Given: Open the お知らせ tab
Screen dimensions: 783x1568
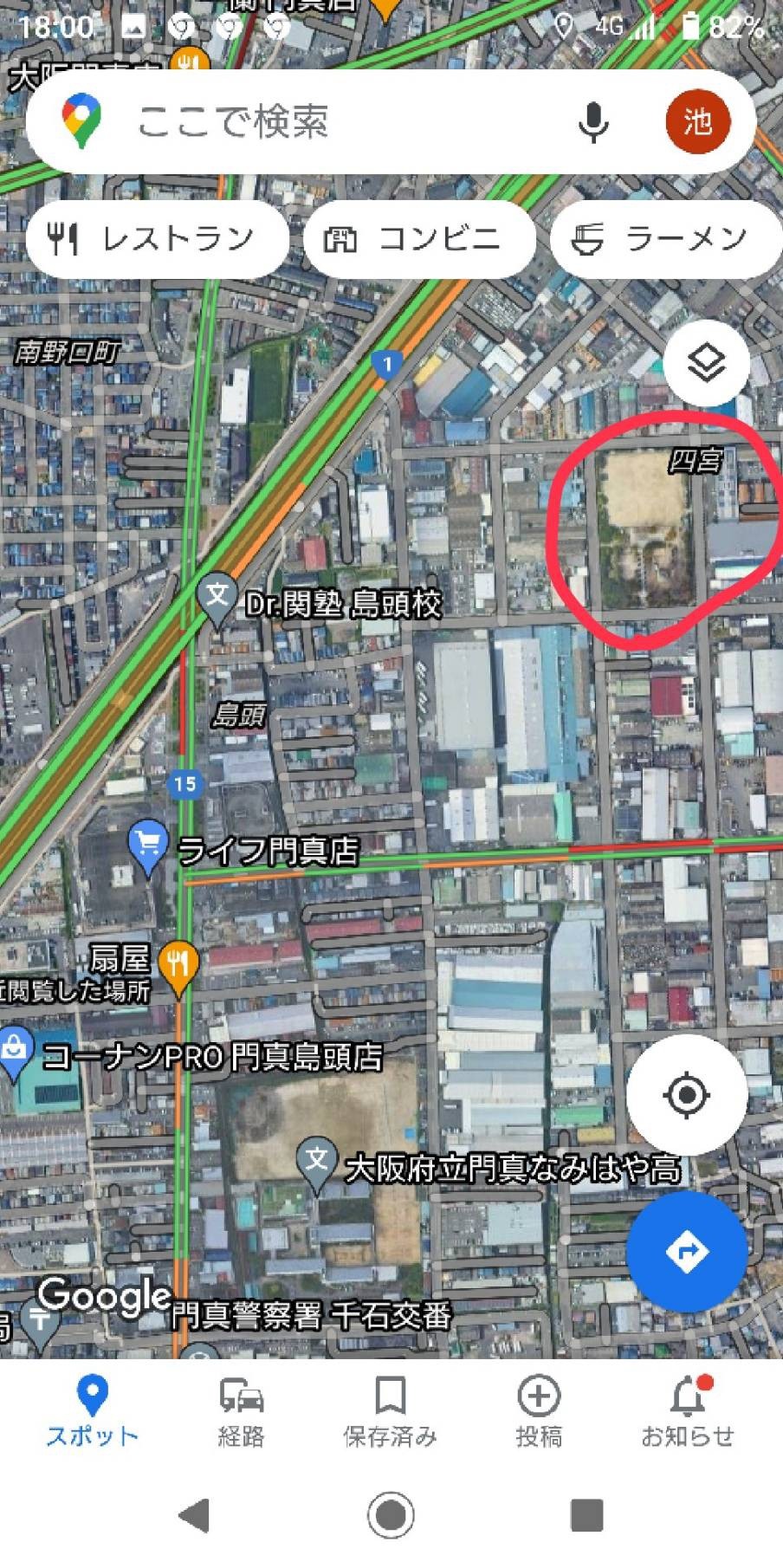Looking at the screenshot, I should pyautogui.click(x=688, y=1412).
